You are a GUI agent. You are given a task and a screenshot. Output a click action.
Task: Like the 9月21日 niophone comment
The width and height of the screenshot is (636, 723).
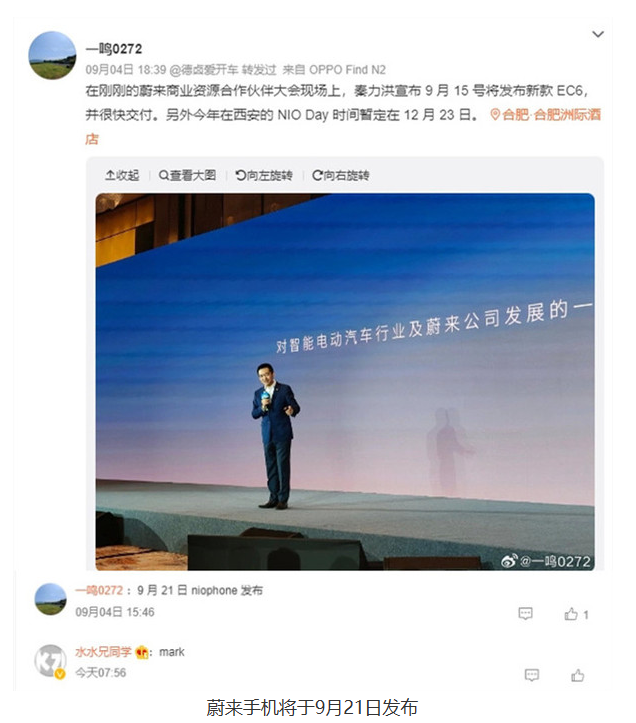pos(576,613)
